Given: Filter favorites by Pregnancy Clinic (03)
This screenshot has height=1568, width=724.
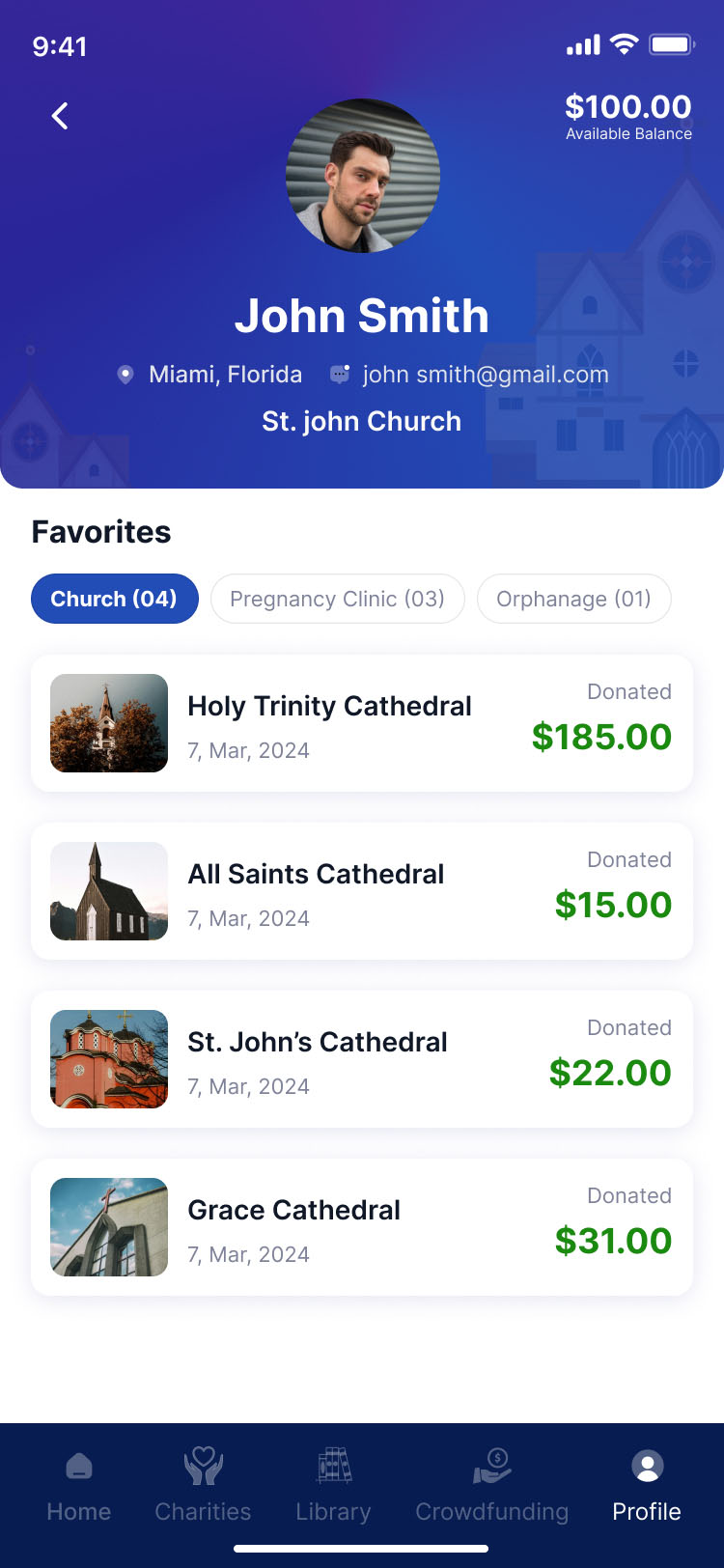Looking at the screenshot, I should pyautogui.click(x=337, y=599).
